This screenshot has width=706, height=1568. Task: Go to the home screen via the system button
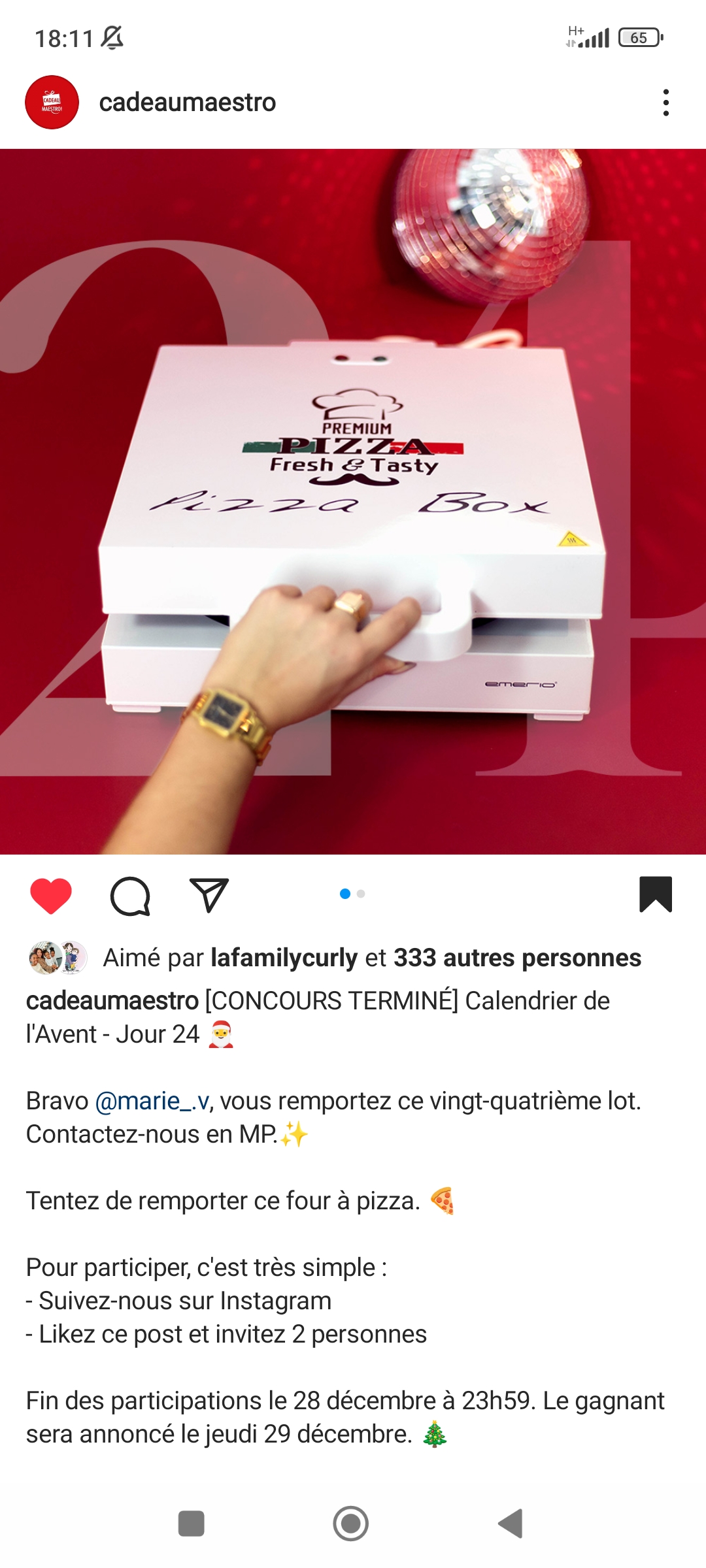(351, 1524)
